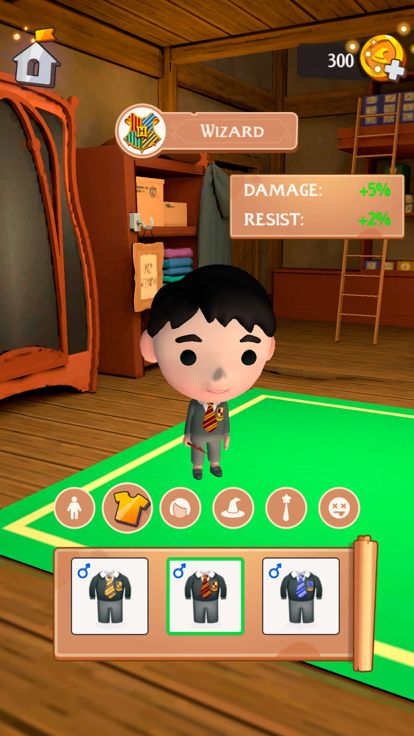
Task: Choose the blue-tie uniform
Action: pos(301,596)
